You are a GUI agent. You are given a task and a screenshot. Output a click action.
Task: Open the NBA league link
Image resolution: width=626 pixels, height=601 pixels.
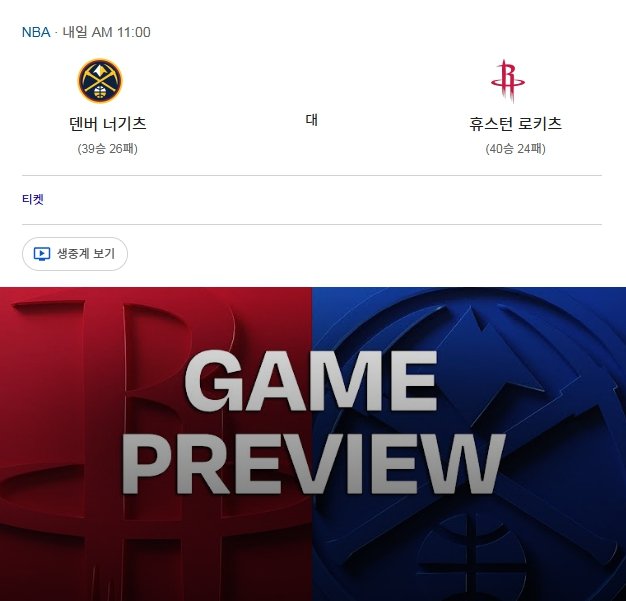36,32
